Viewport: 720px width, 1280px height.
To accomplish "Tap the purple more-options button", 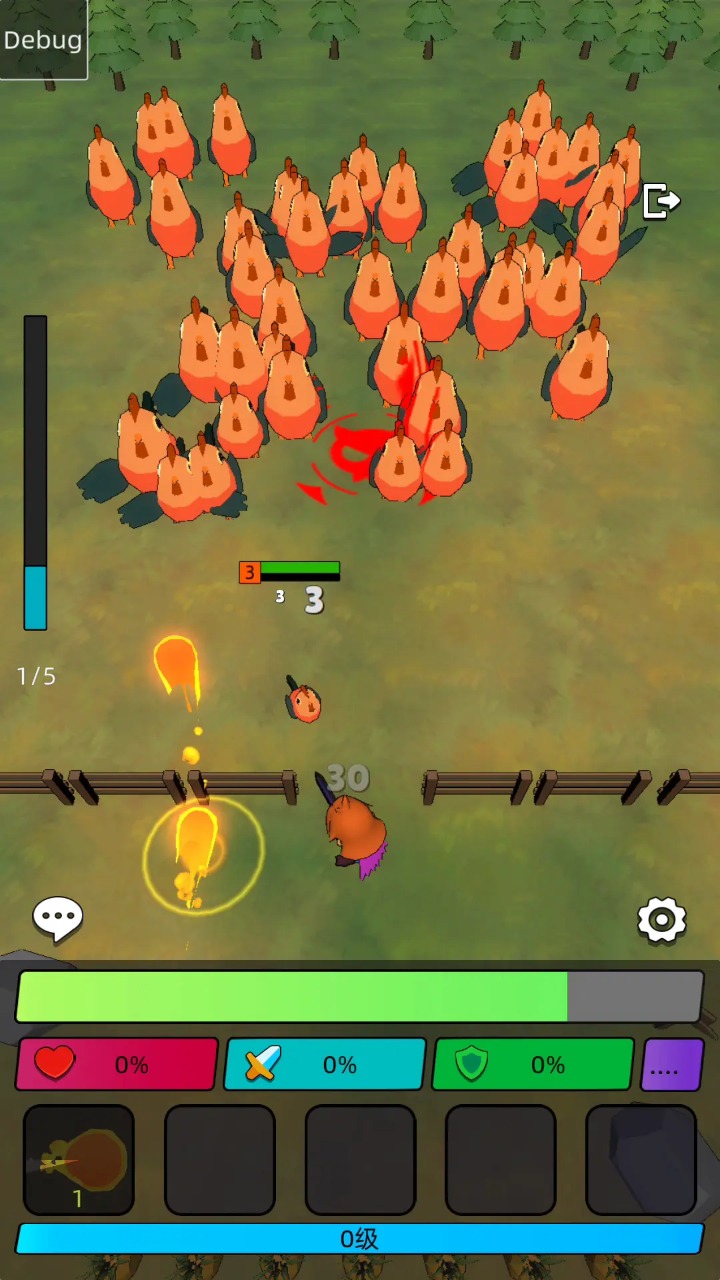I will click(x=672, y=1064).
